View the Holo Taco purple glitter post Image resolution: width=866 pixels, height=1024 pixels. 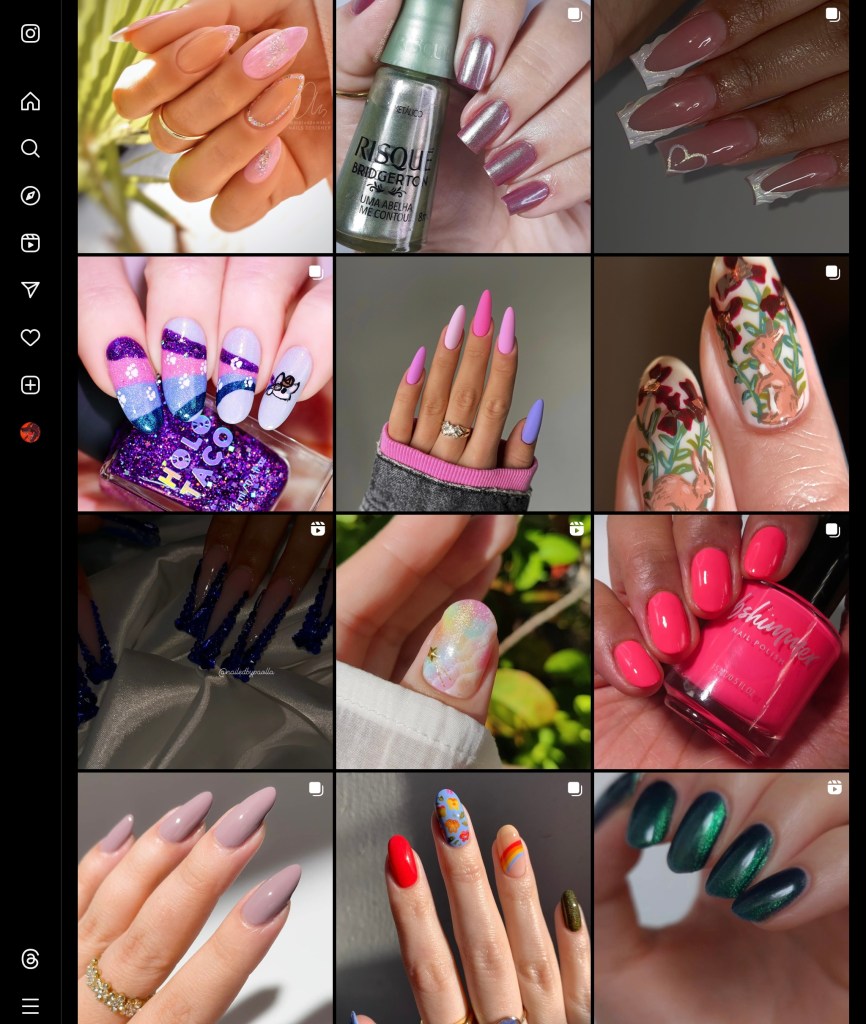[205, 384]
